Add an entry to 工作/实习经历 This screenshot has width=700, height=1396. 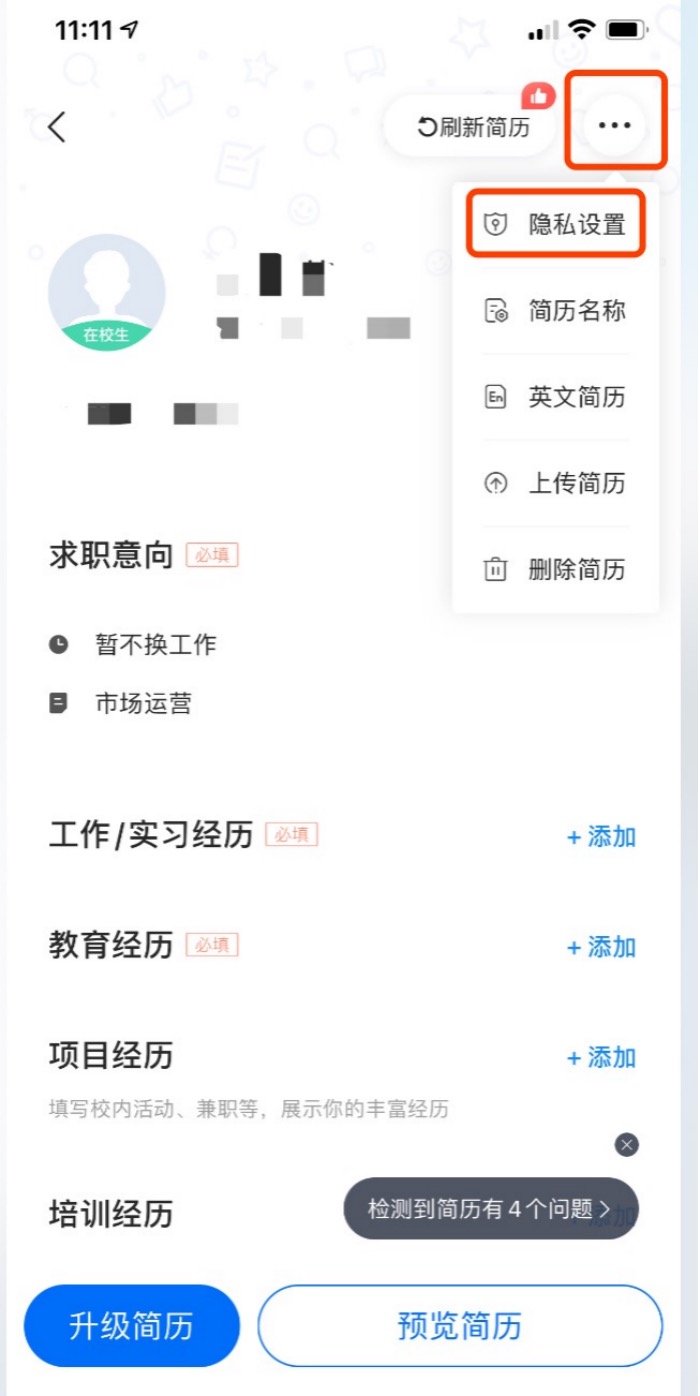[x=601, y=837]
